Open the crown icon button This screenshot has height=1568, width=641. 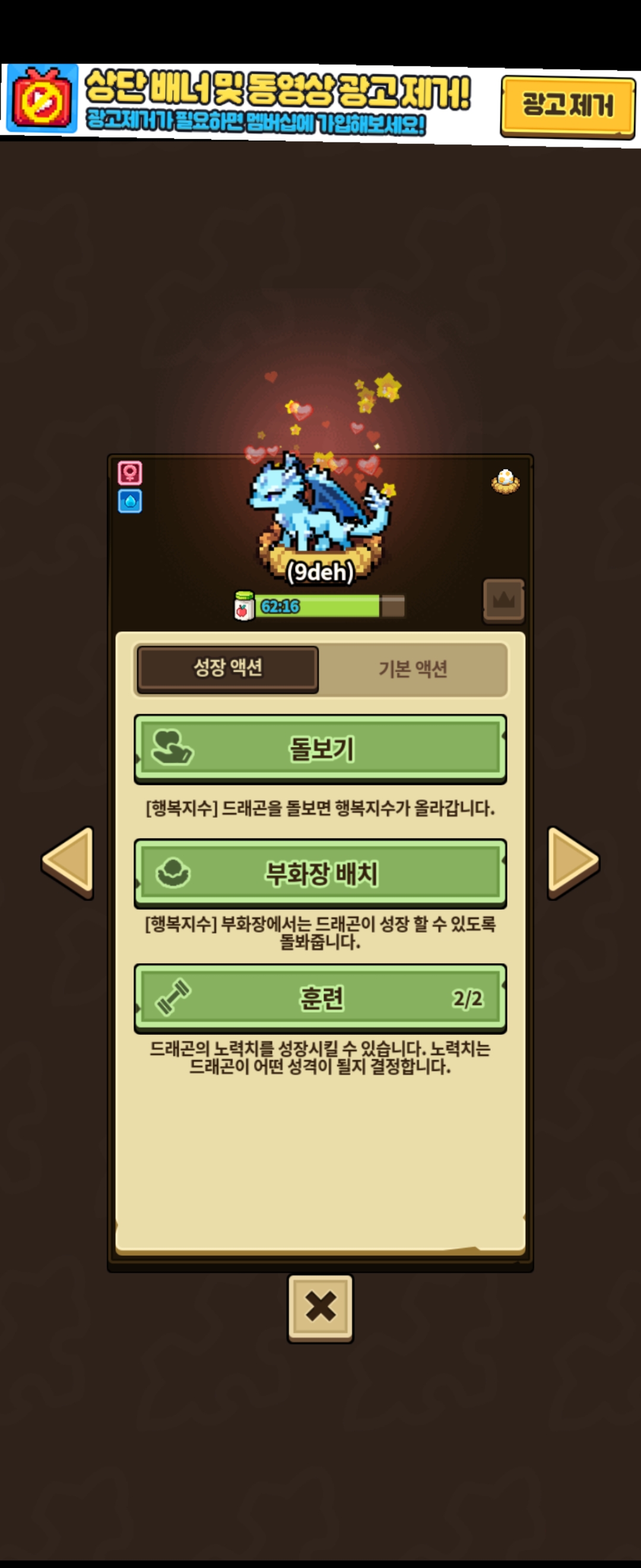pyautogui.click(x=503, y=600)
